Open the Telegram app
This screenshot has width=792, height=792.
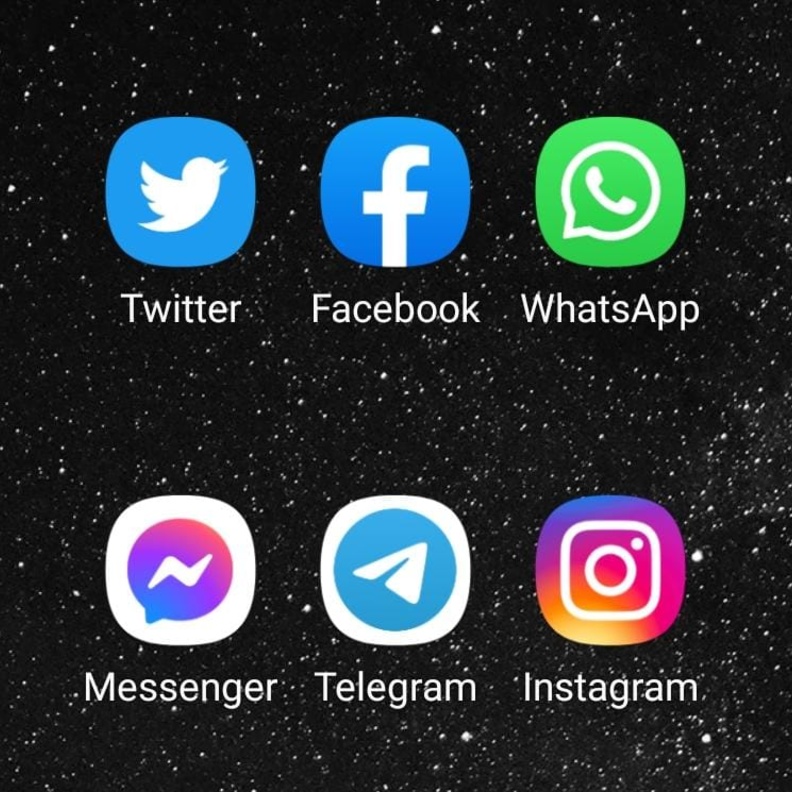tap(396, 570)
